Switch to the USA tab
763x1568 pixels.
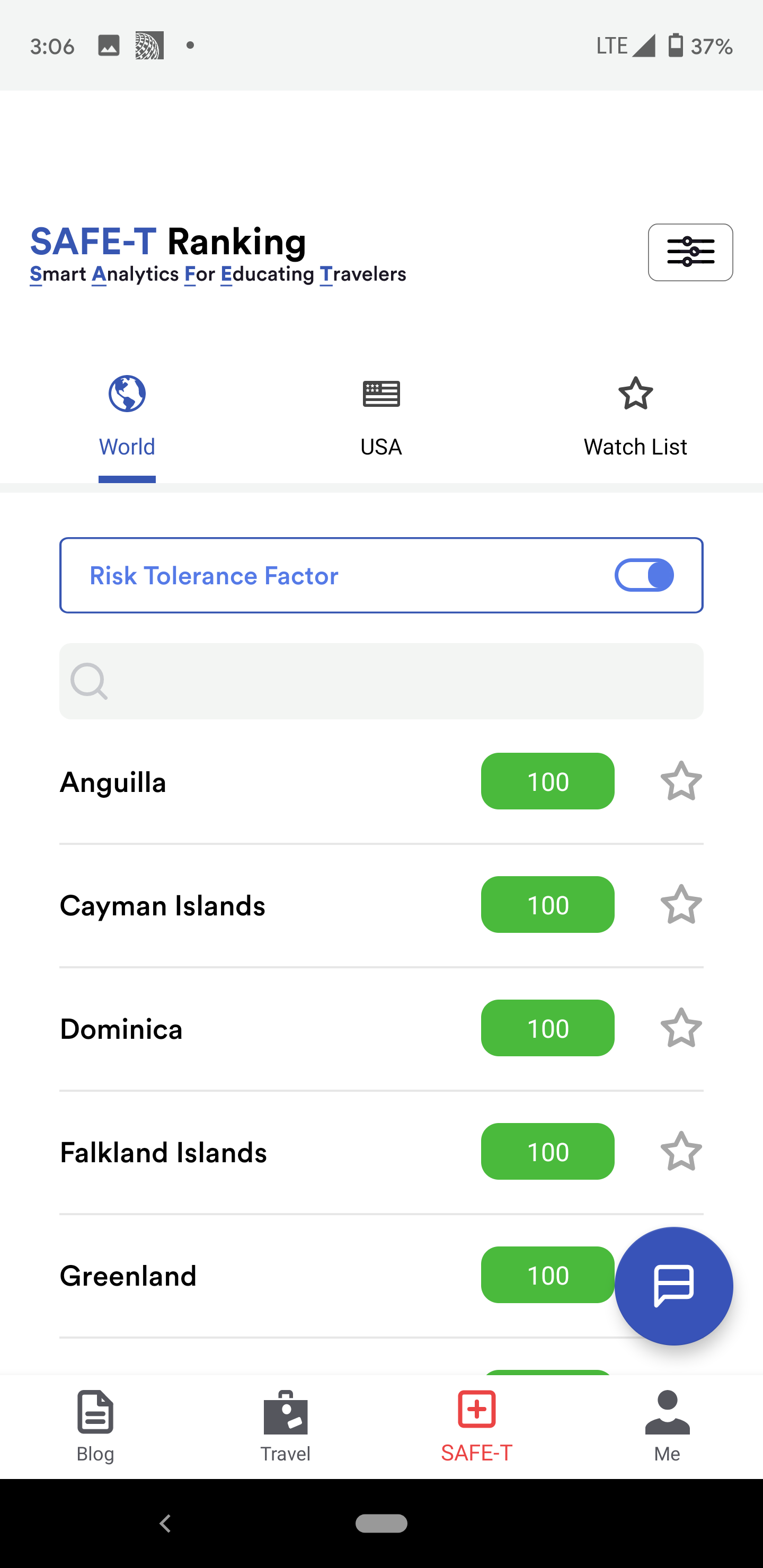coord(381,417)
